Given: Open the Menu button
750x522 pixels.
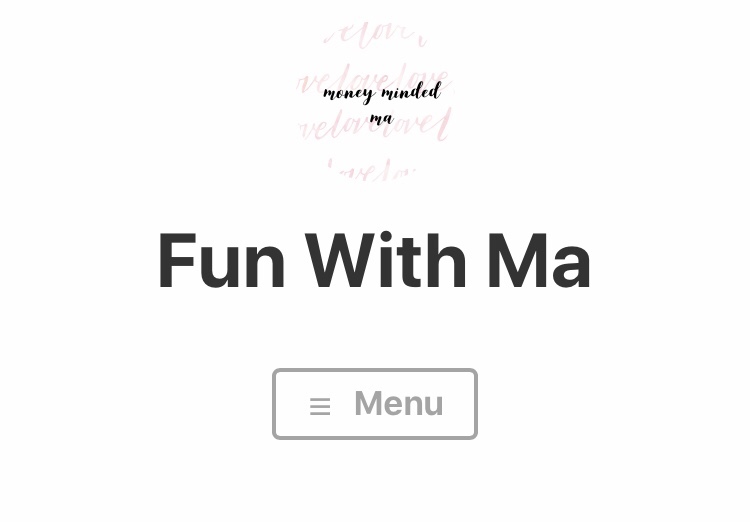Looking at the screenshot, I should 375,404.
